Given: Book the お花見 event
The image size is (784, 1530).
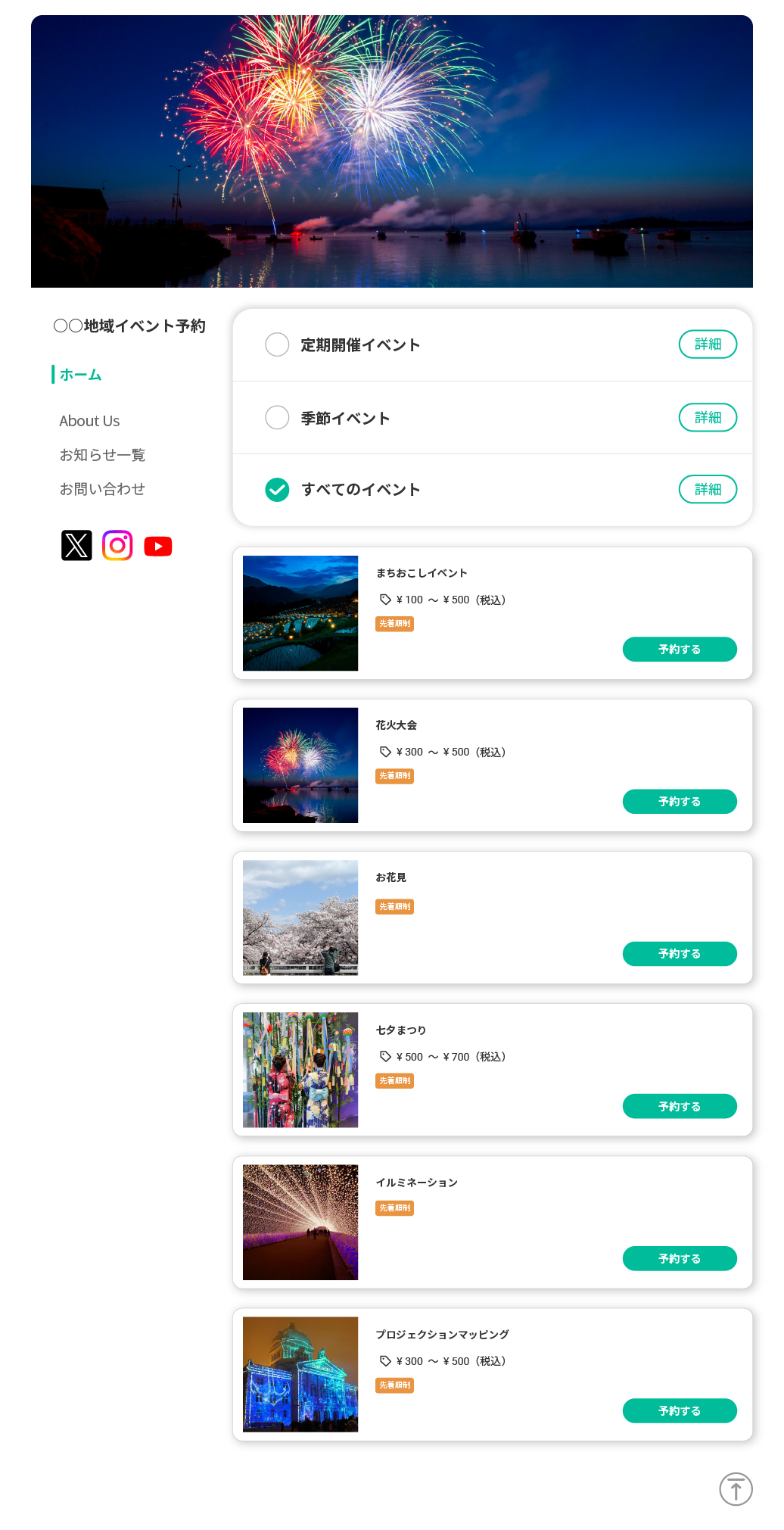Looking at the screenshot, I should coord(680,954).
